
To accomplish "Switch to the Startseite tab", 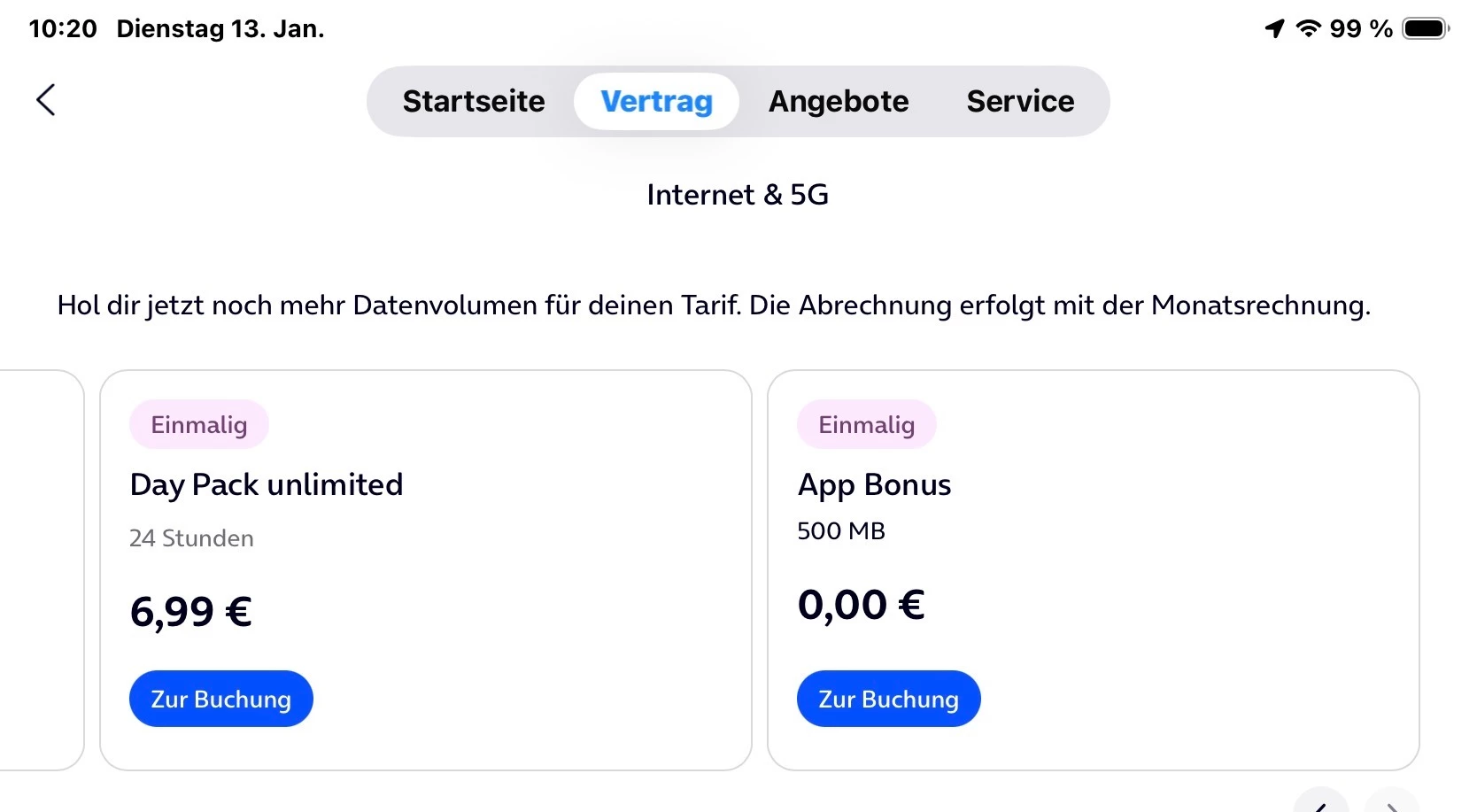I will click(x=474, y=101).
